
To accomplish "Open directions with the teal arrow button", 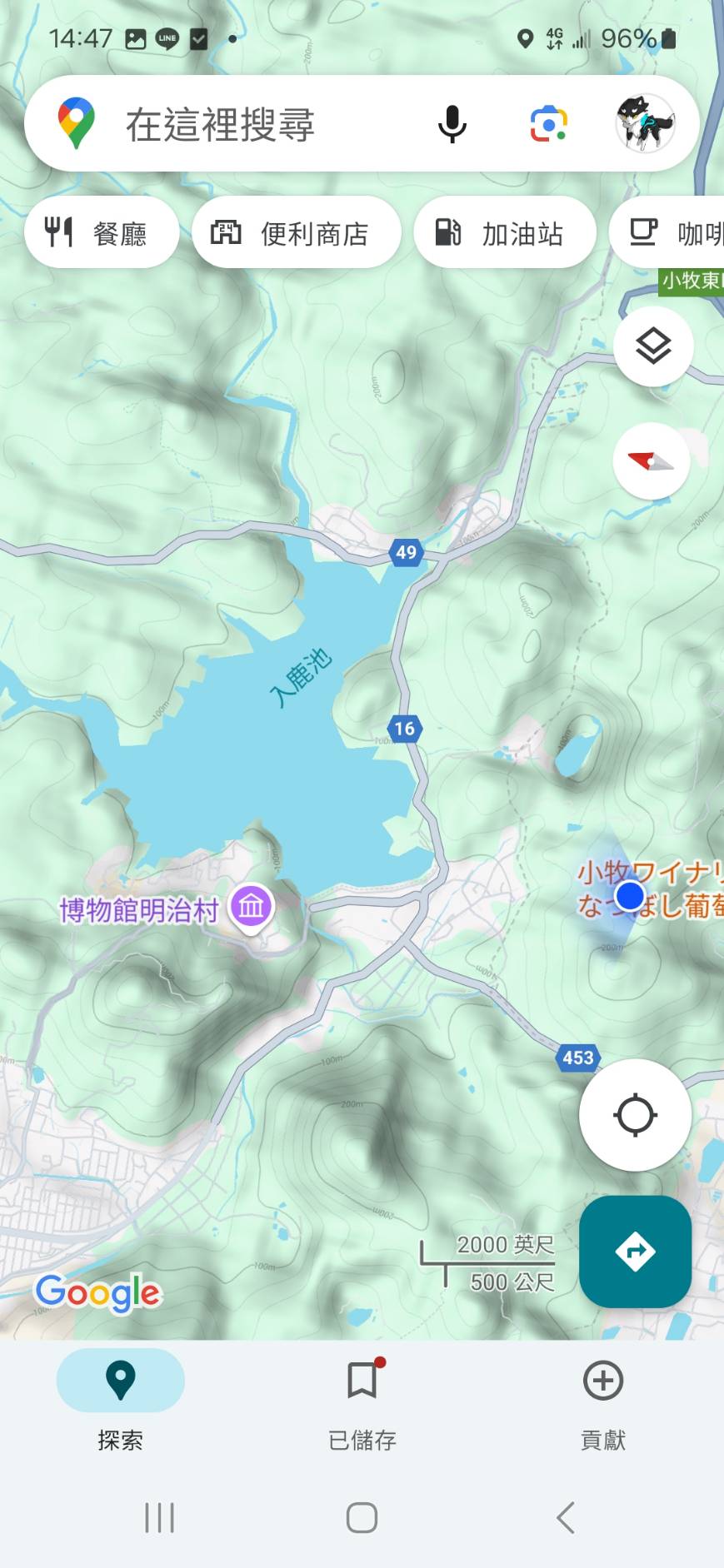I will coord(636,1252).
